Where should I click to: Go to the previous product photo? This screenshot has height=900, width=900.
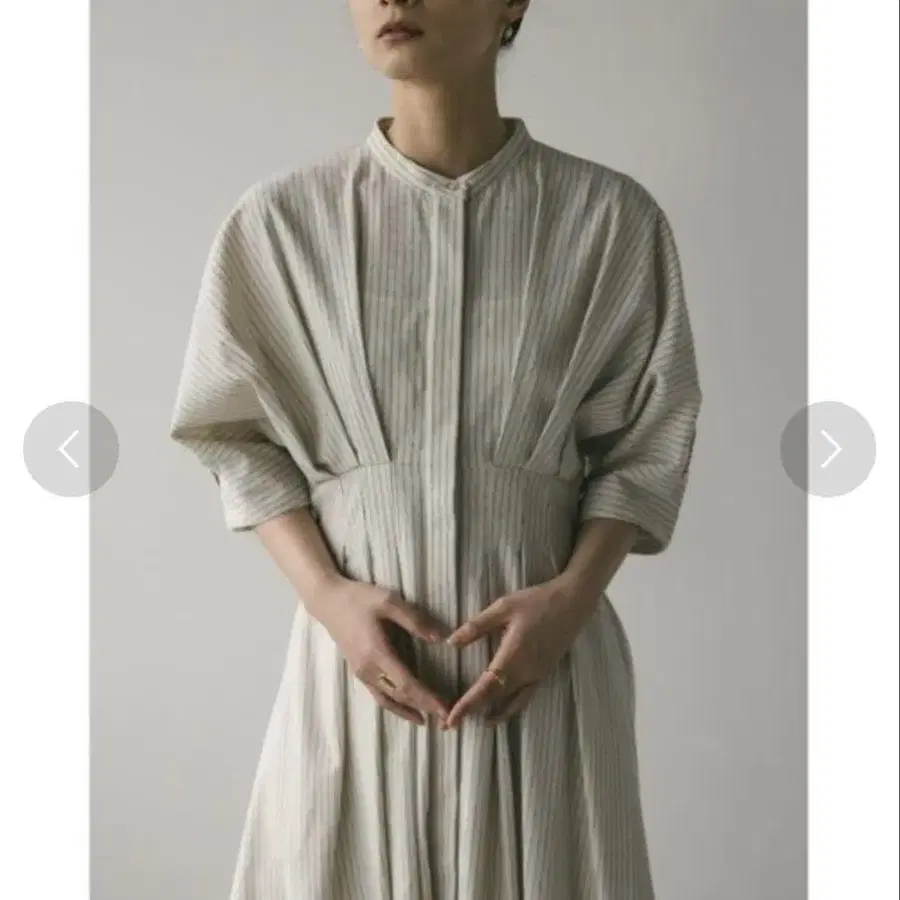point(71,449)
